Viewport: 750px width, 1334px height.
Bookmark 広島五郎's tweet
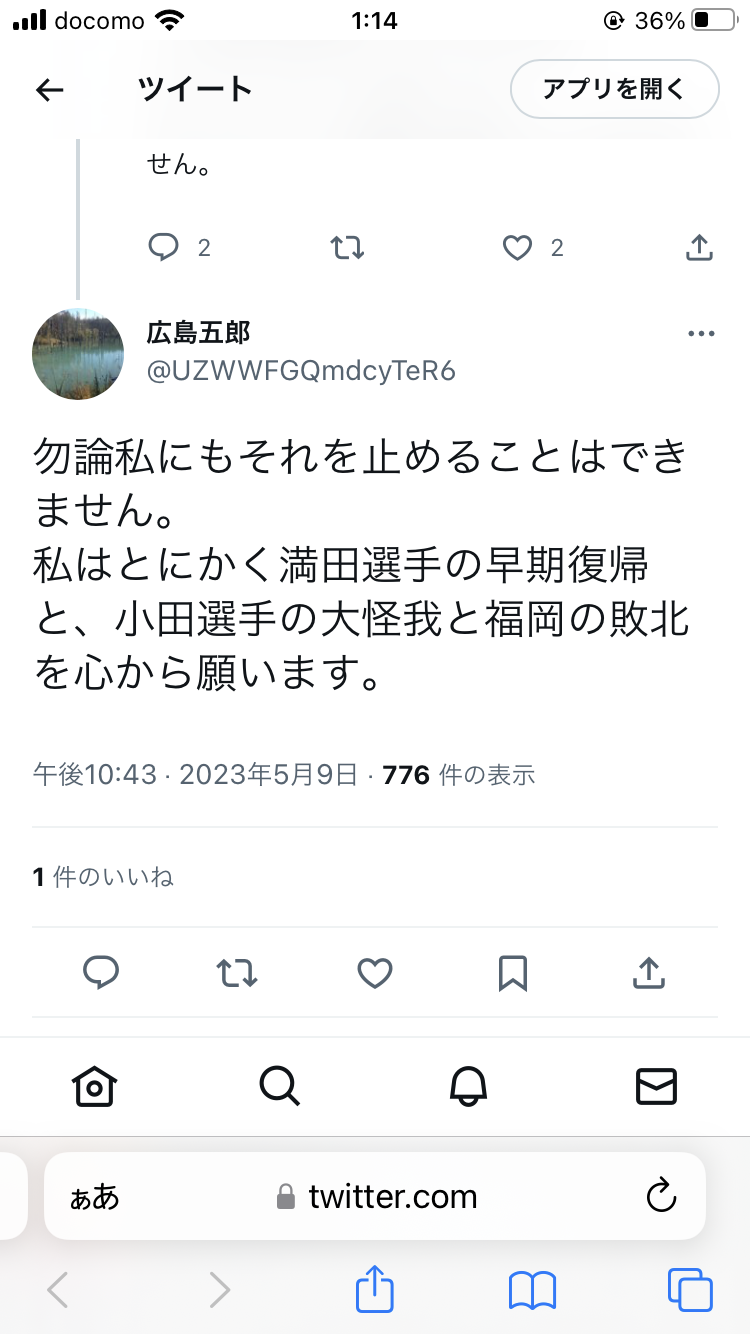[513, 972]
